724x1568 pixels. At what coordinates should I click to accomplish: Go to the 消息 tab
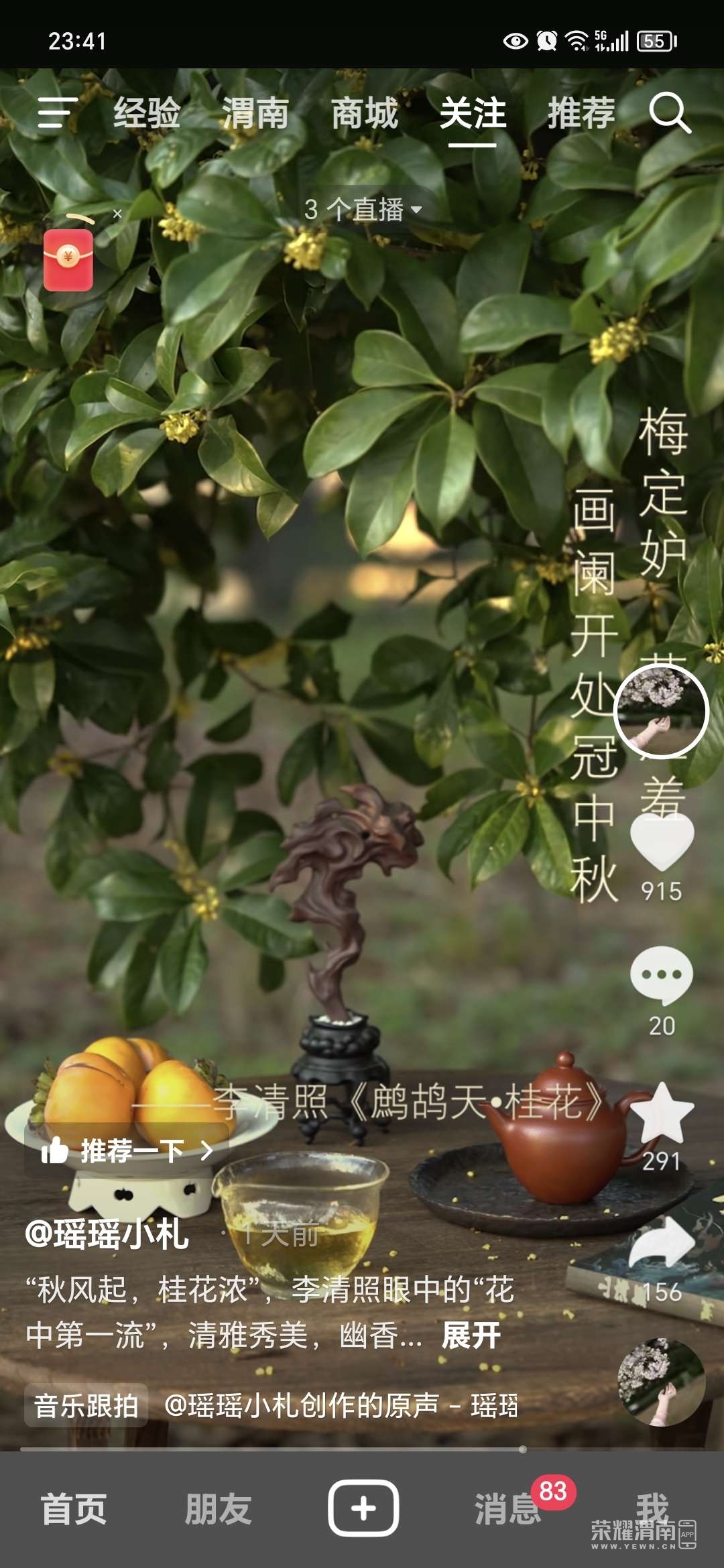tap(507, 1508)
